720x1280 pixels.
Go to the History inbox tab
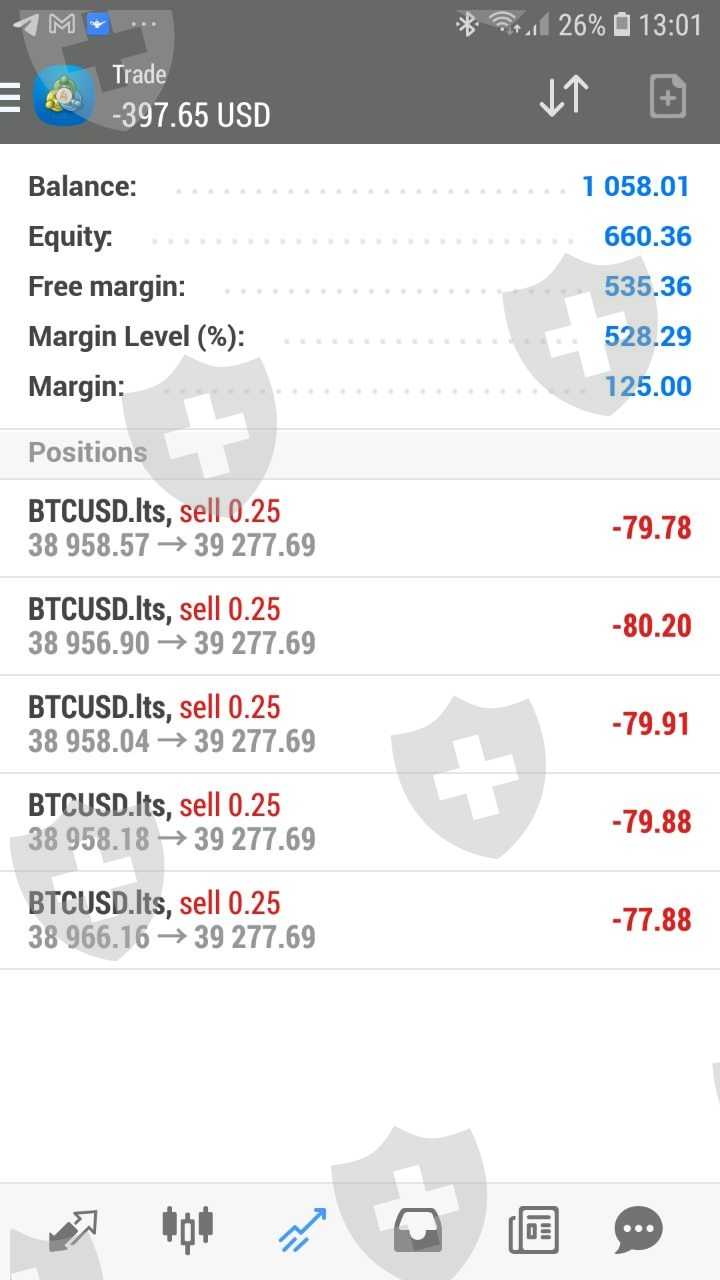[418, 1229]
